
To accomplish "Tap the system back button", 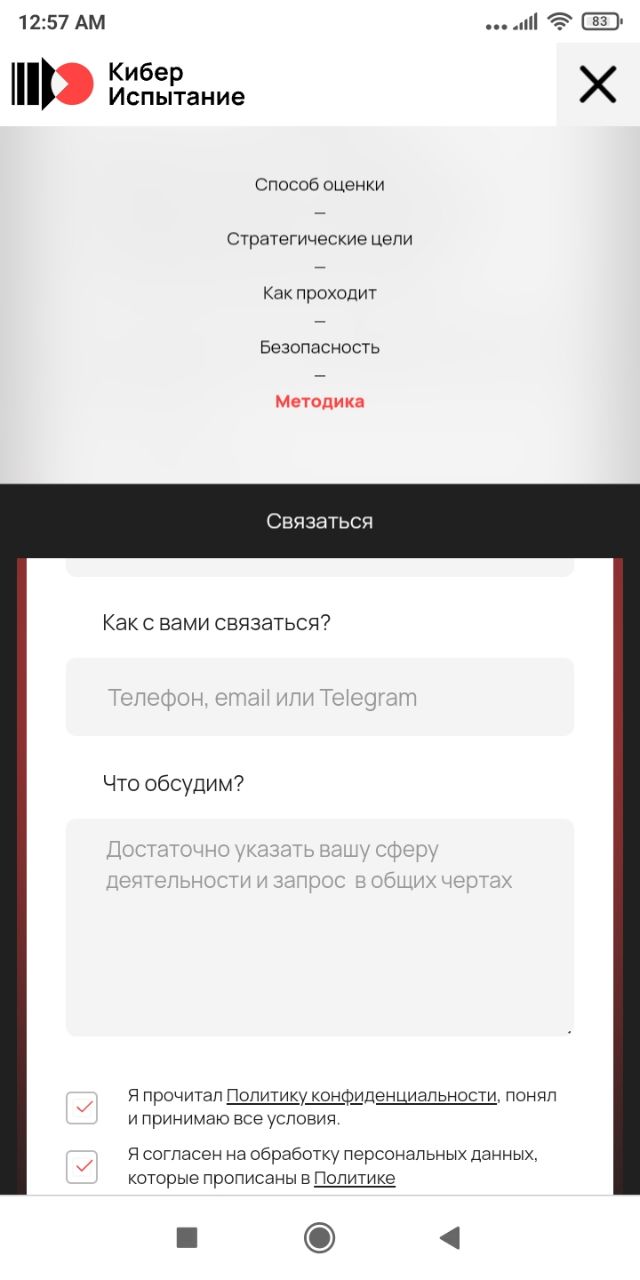I will 449,1238.
